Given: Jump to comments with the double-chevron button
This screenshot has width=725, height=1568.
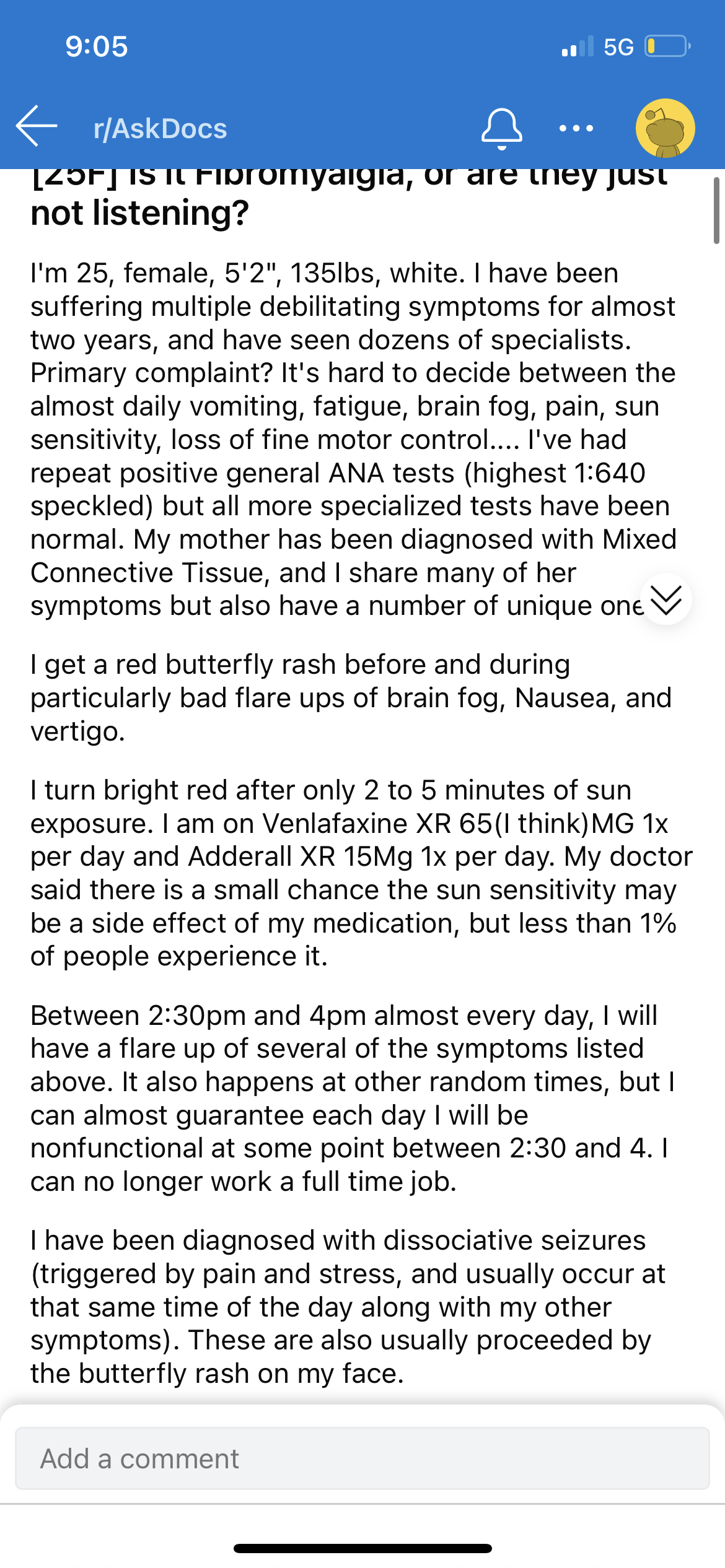Looking at the screenshot, I should coord(666,599).
